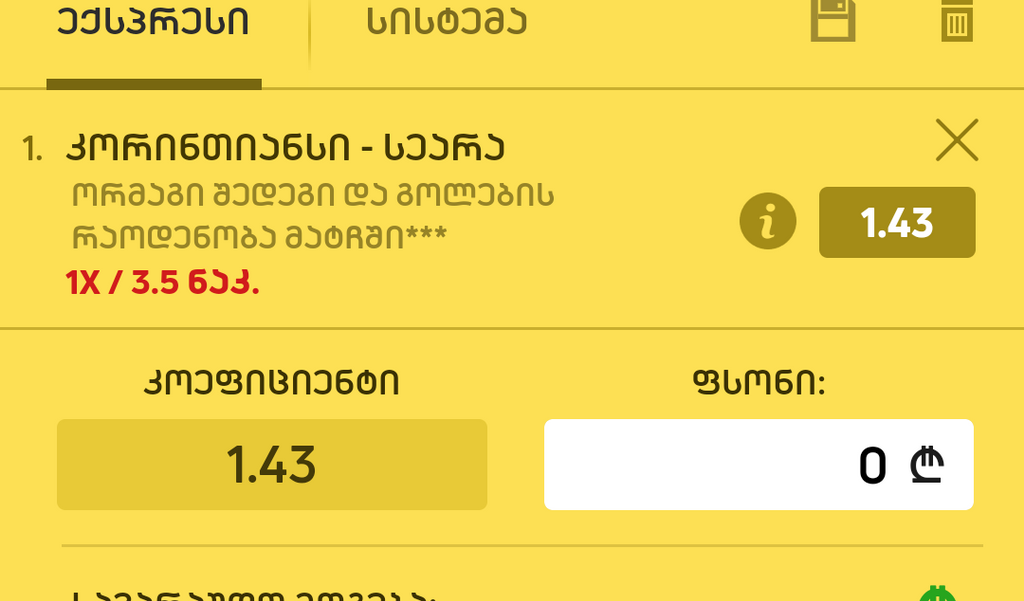Save the bet slip with floppy icon
Screen dimensions: 1024x601
pos(833,20)
